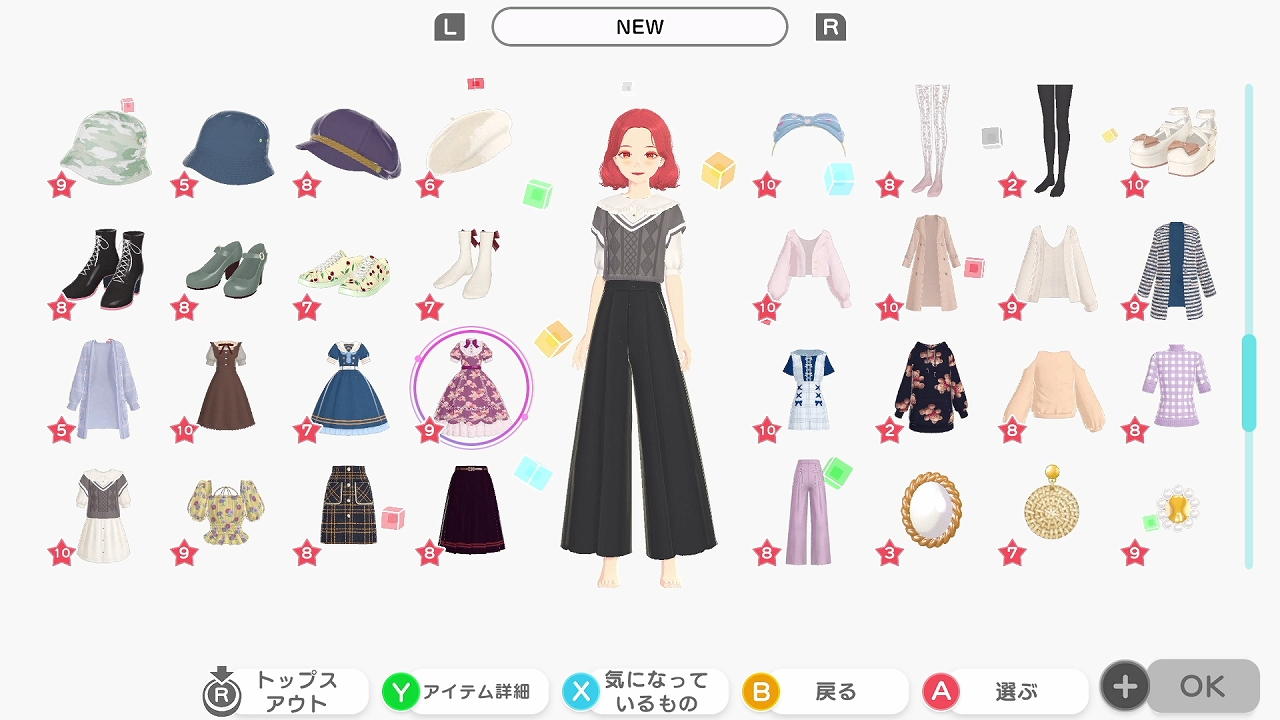
Task: Tap OK to finish the outfit
Action: pos(1202,686)
